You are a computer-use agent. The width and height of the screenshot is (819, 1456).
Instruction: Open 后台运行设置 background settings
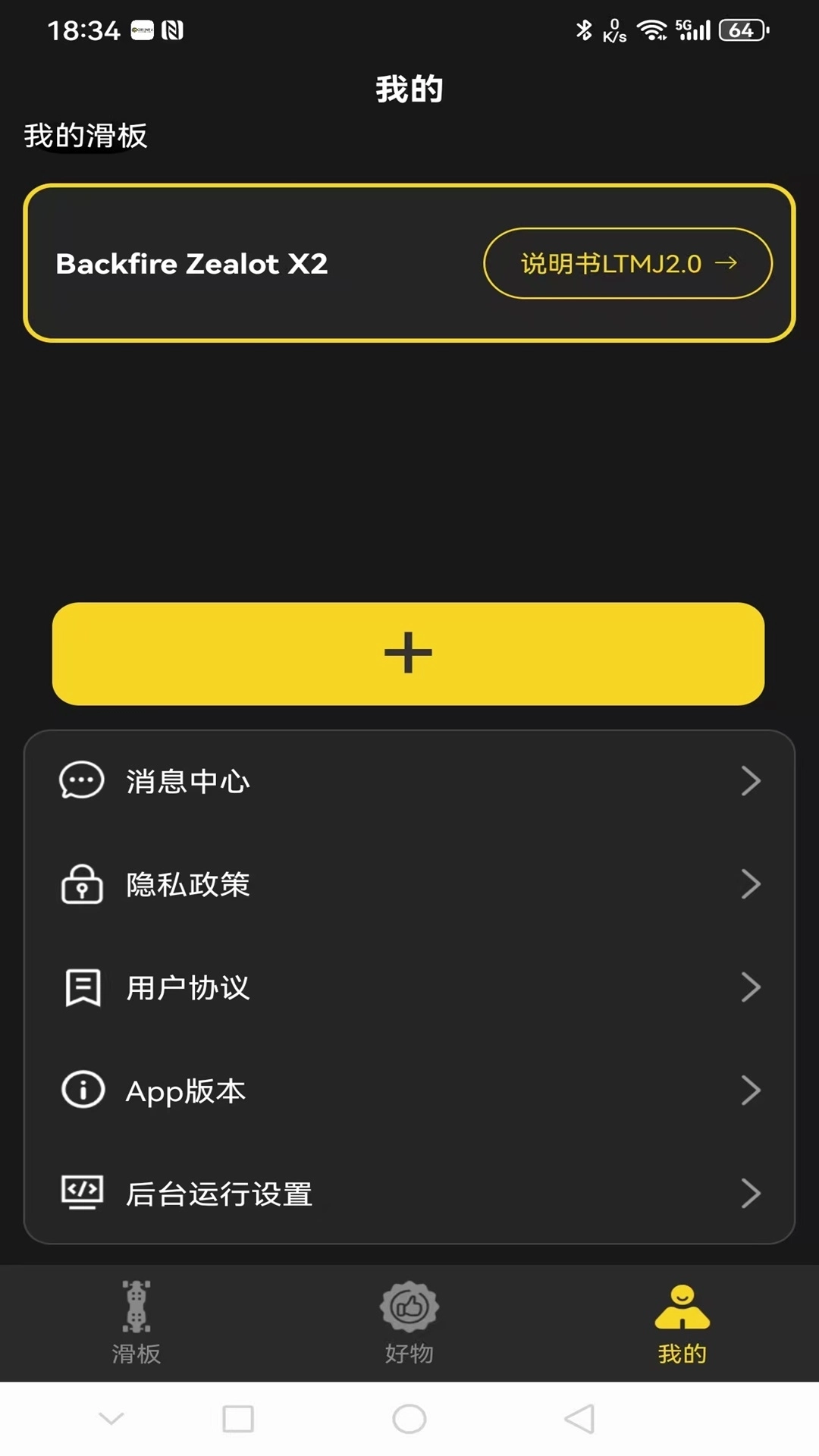point(409,1194)
